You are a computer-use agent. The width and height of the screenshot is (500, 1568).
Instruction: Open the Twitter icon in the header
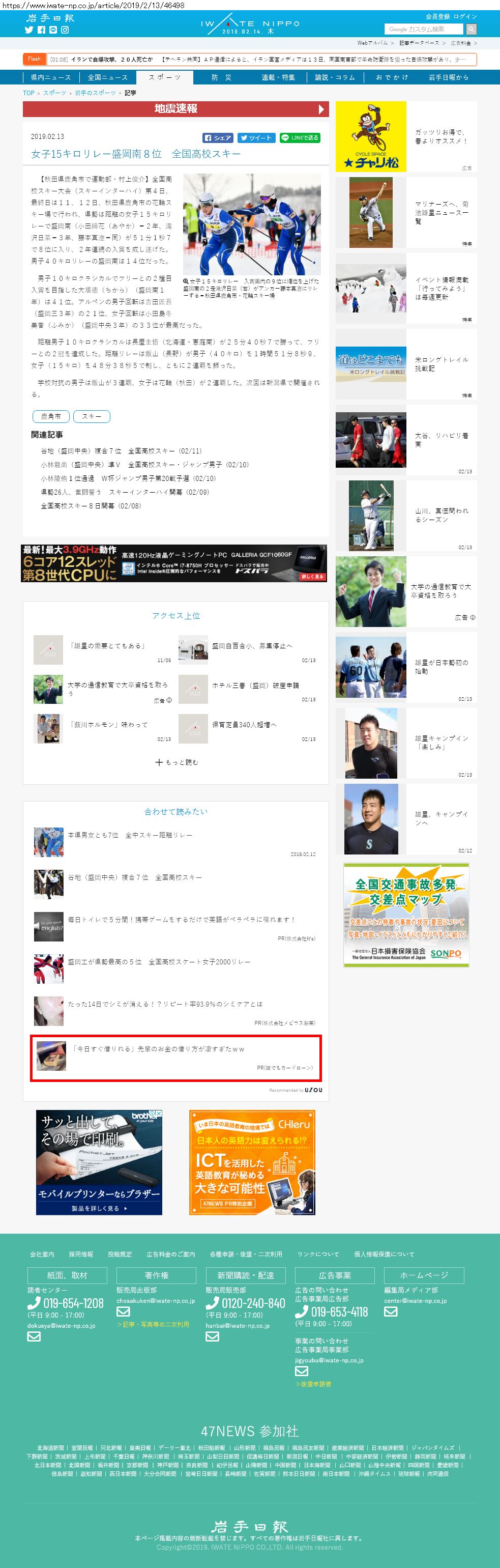[x=28, y=30]
